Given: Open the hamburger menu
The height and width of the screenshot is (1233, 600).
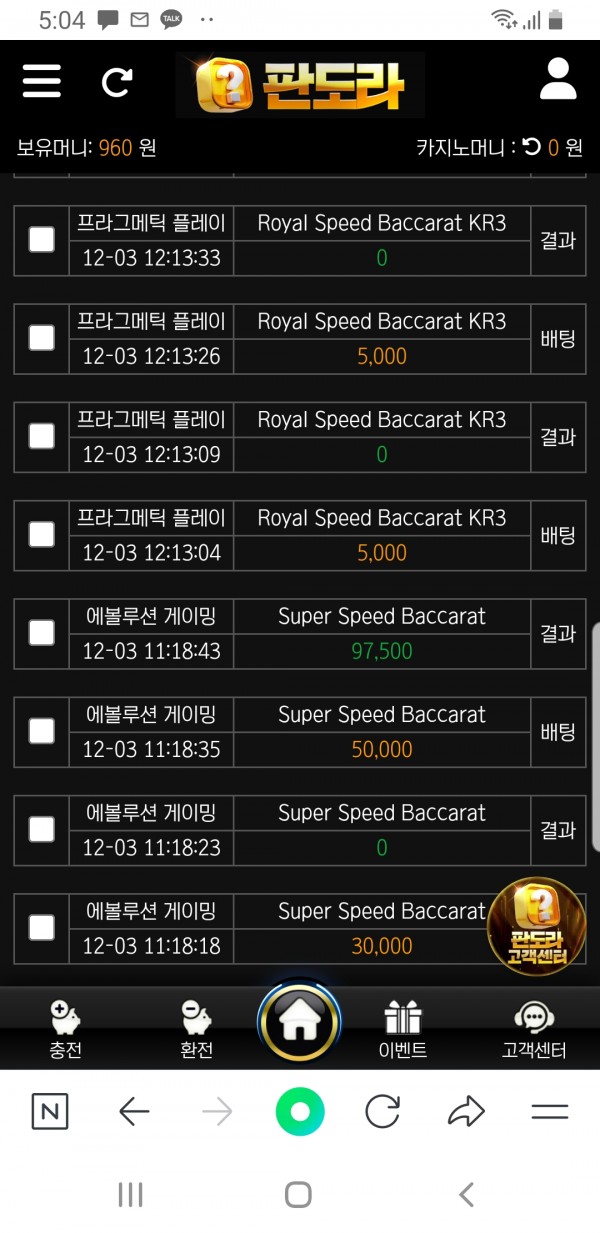Looking at the screenshot, I should click(42, 80).
